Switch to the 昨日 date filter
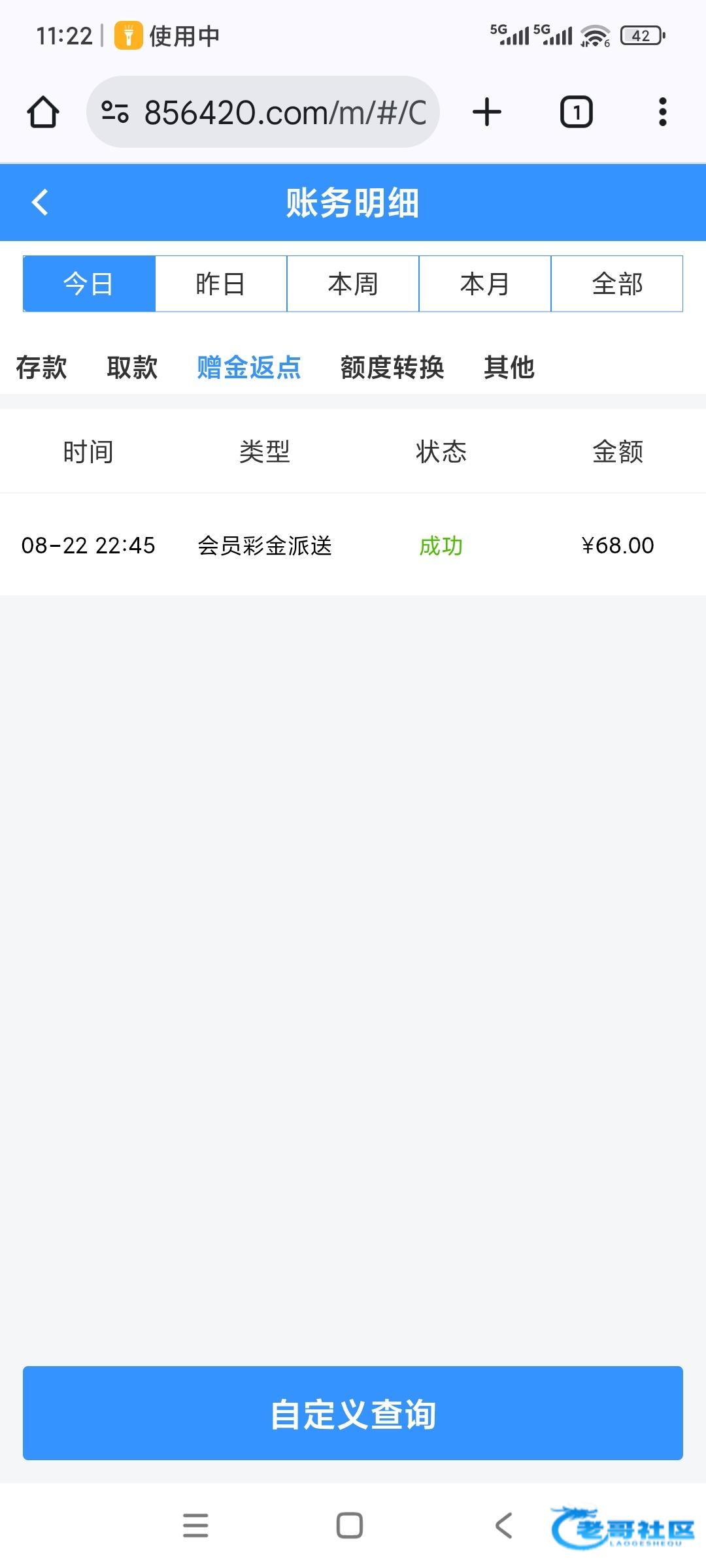 point(221,284)
